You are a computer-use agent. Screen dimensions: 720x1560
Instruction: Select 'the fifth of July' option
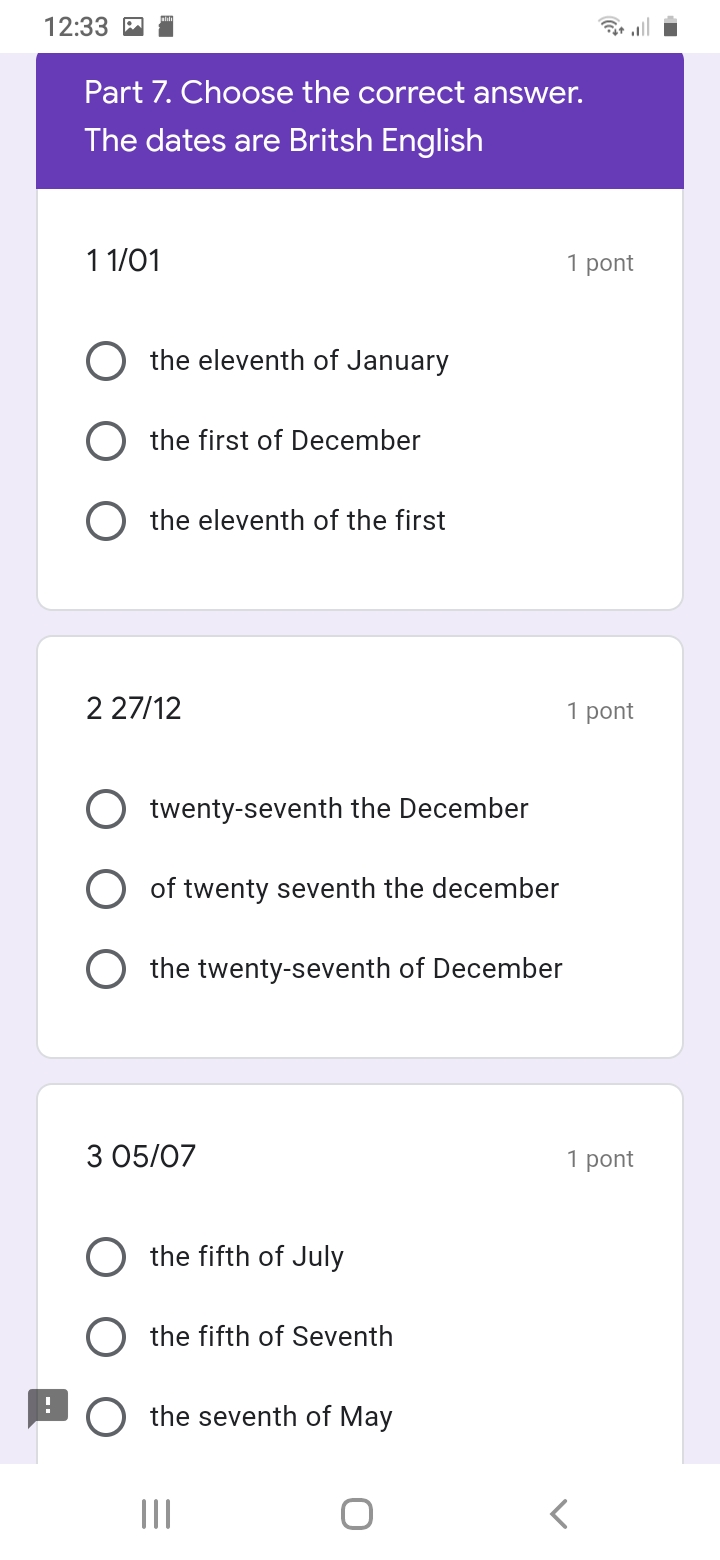[x=106, y=1257]
